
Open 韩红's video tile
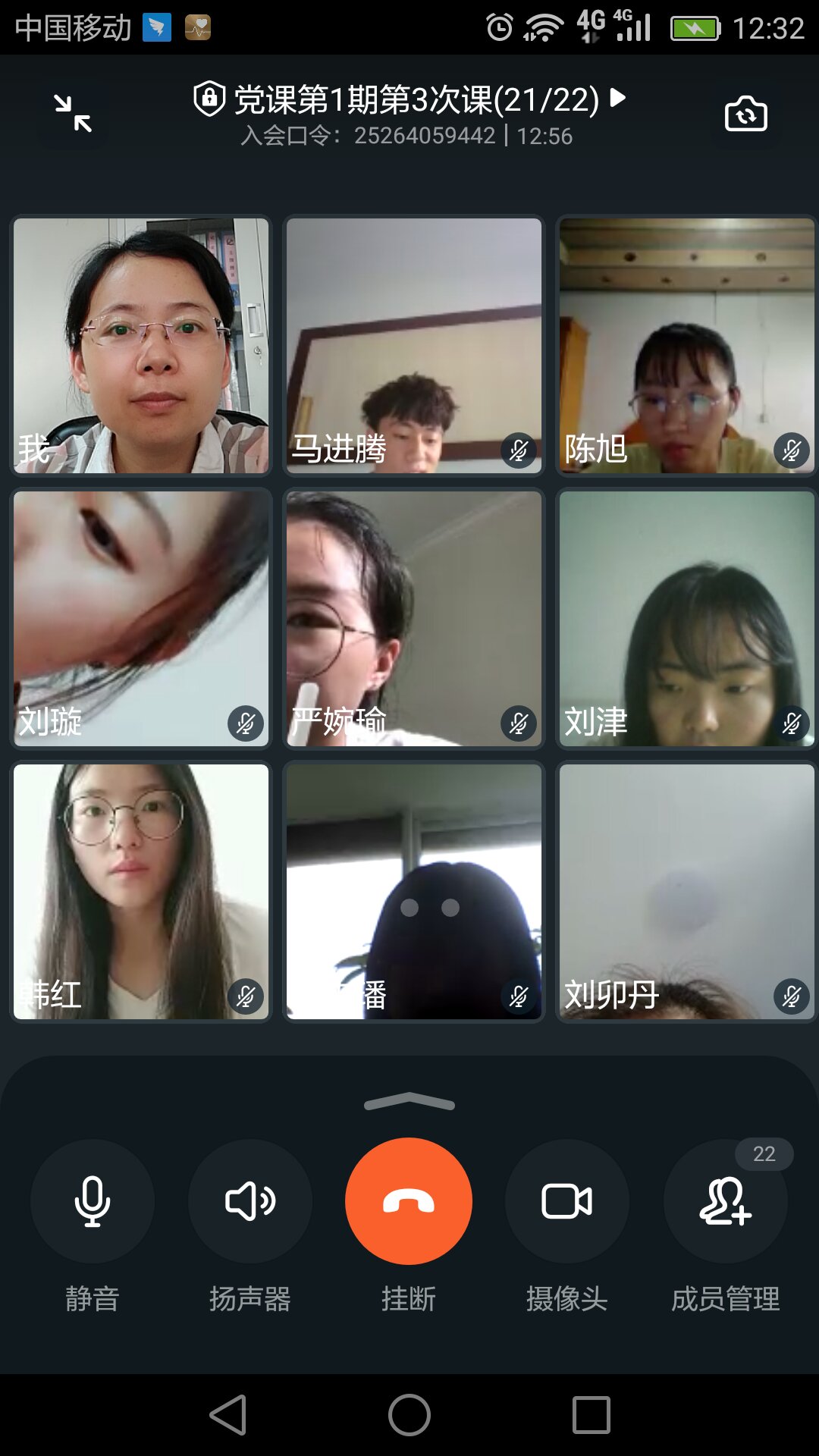coord(141,892)
